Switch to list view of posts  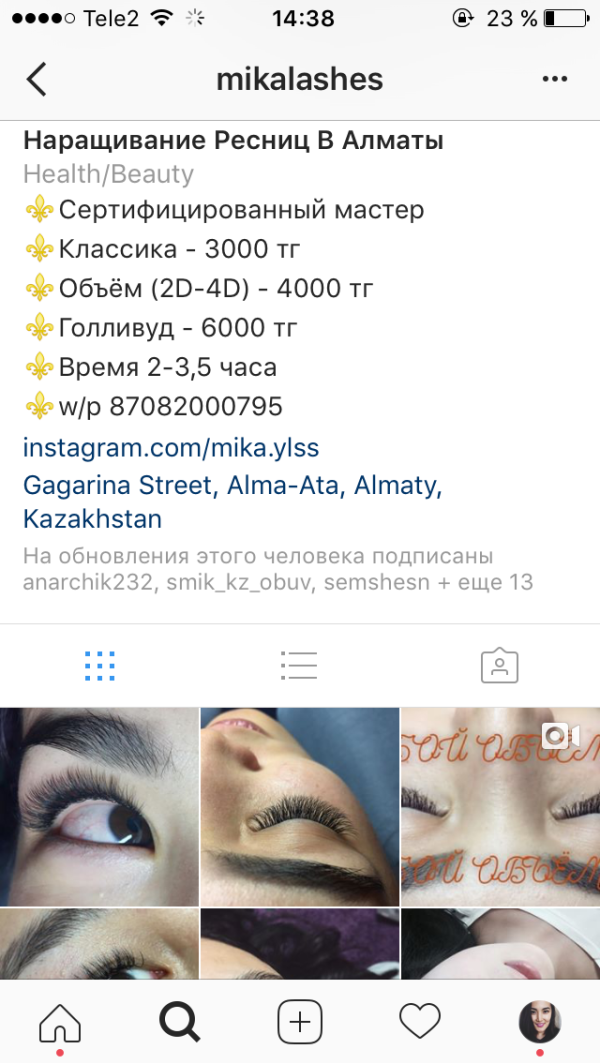[299, 666]
